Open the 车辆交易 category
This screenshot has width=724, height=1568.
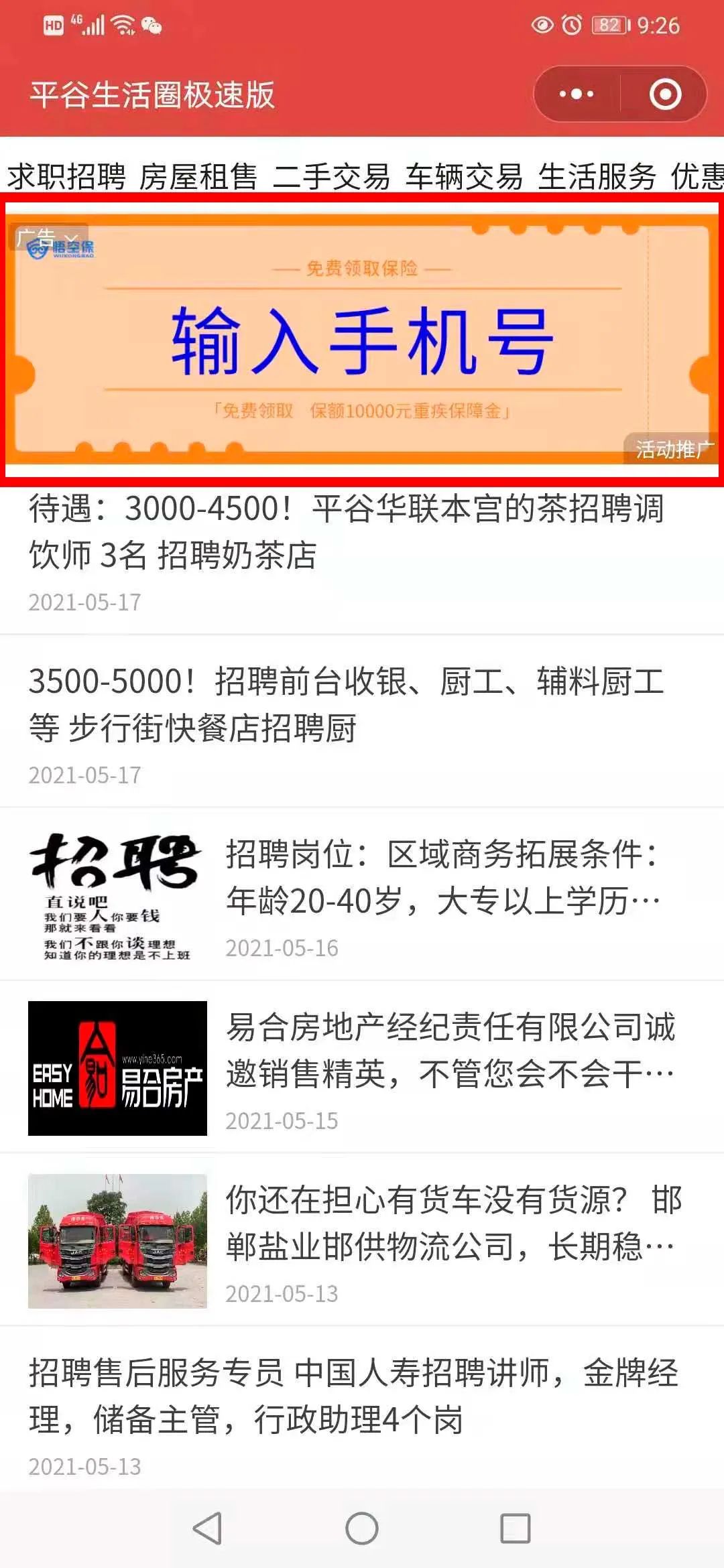464,177
